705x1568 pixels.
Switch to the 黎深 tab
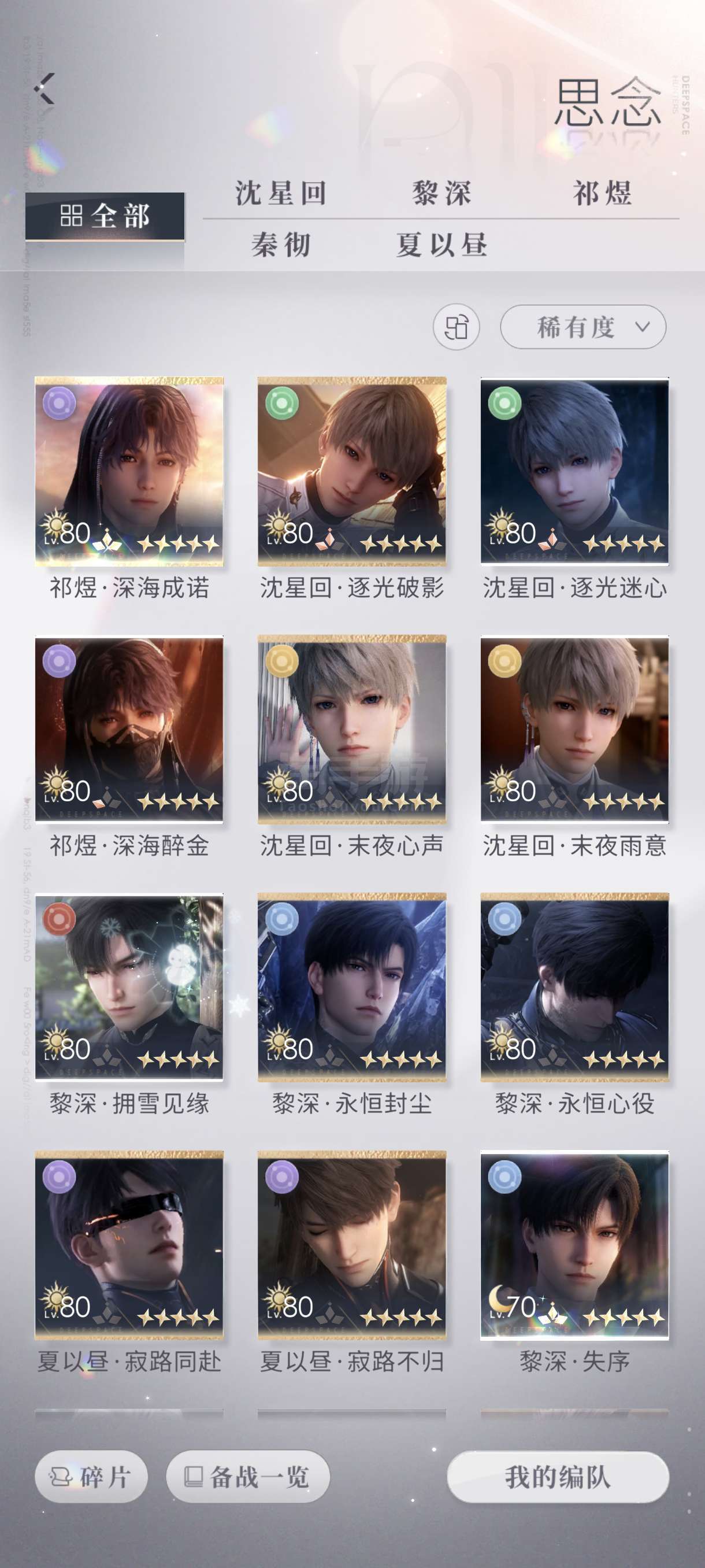point(441,193)
